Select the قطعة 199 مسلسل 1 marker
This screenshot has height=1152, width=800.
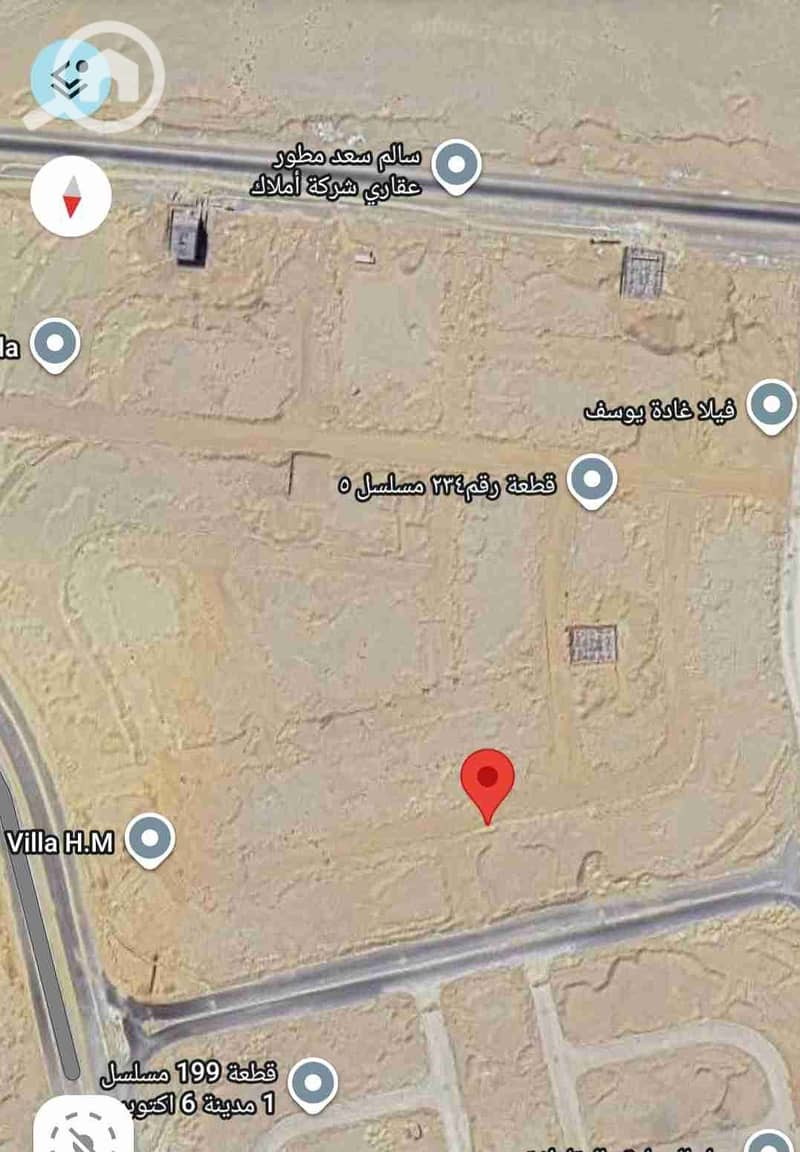tap(312, 1083)
